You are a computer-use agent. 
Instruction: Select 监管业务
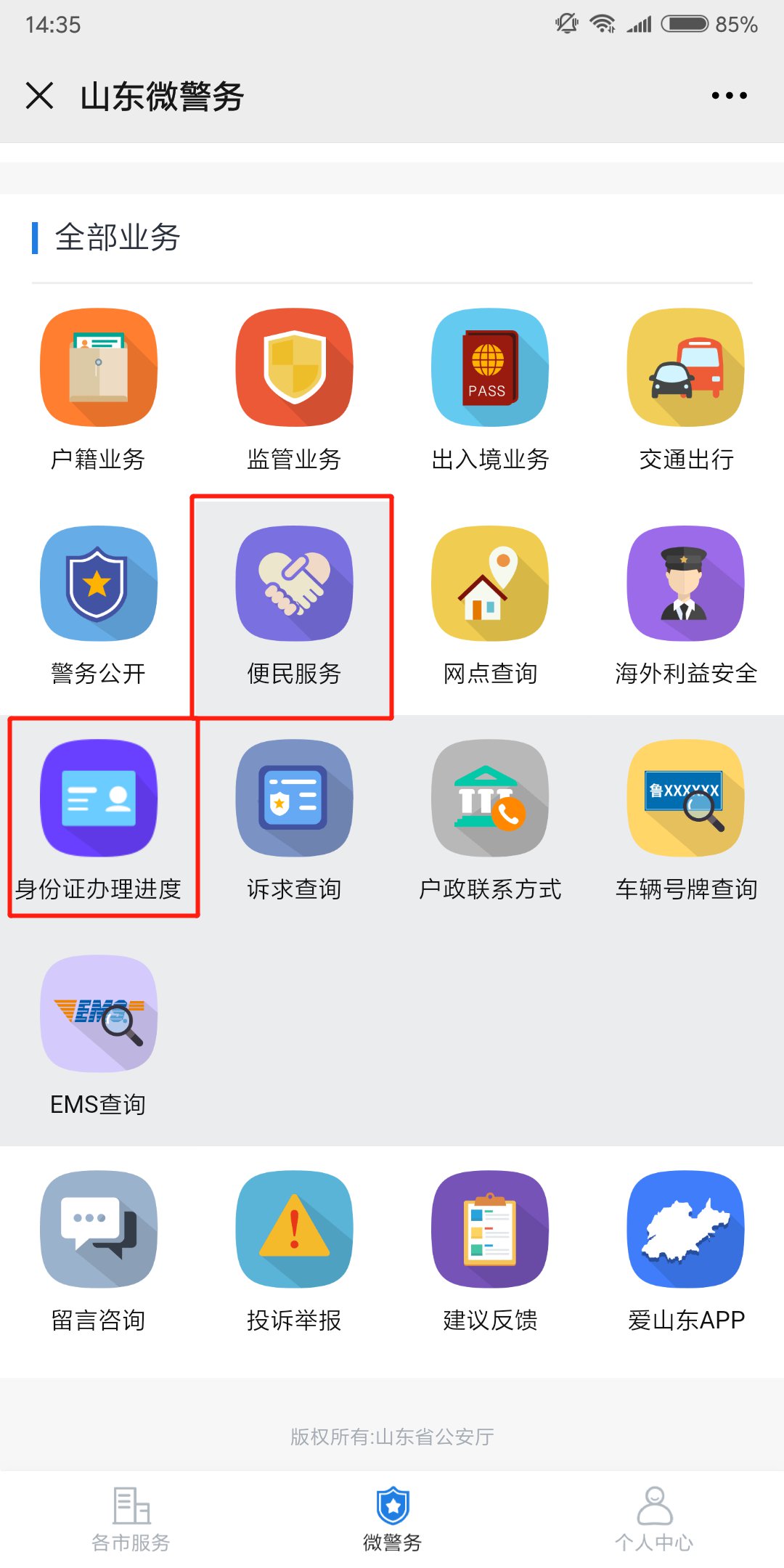[x=294, y=368]
